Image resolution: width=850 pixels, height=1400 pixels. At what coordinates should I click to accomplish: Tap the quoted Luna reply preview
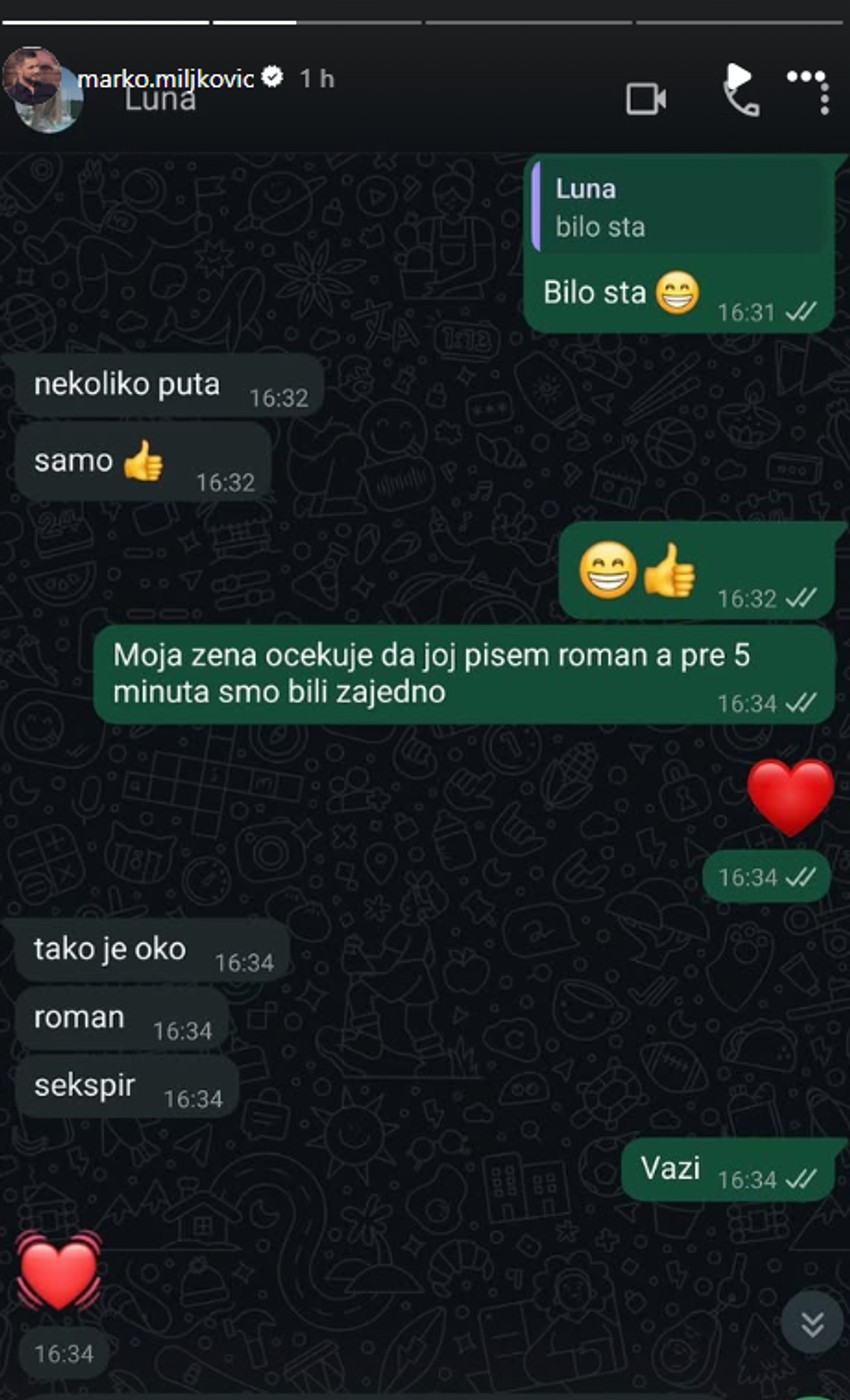click(680, 205)
